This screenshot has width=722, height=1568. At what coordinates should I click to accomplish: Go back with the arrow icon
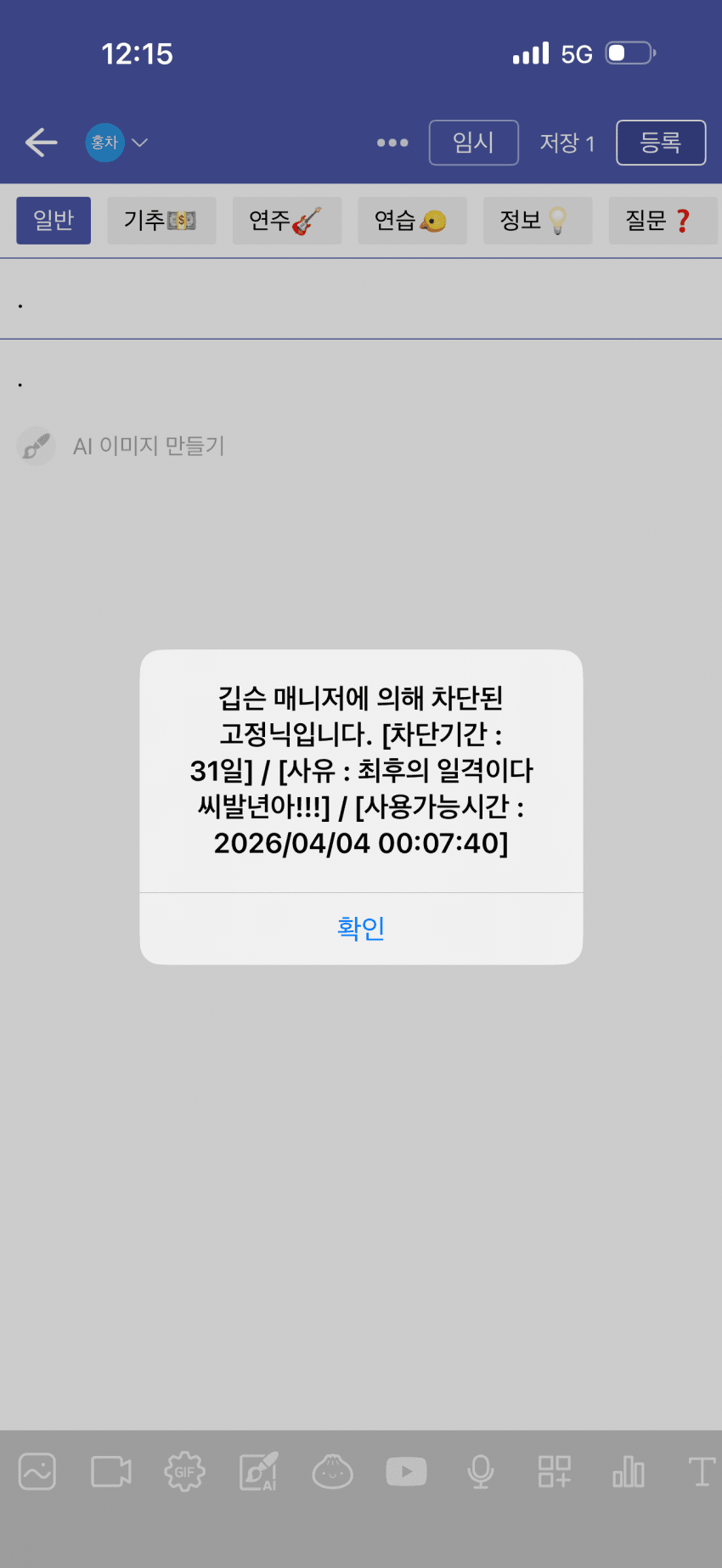pos(41,143)
